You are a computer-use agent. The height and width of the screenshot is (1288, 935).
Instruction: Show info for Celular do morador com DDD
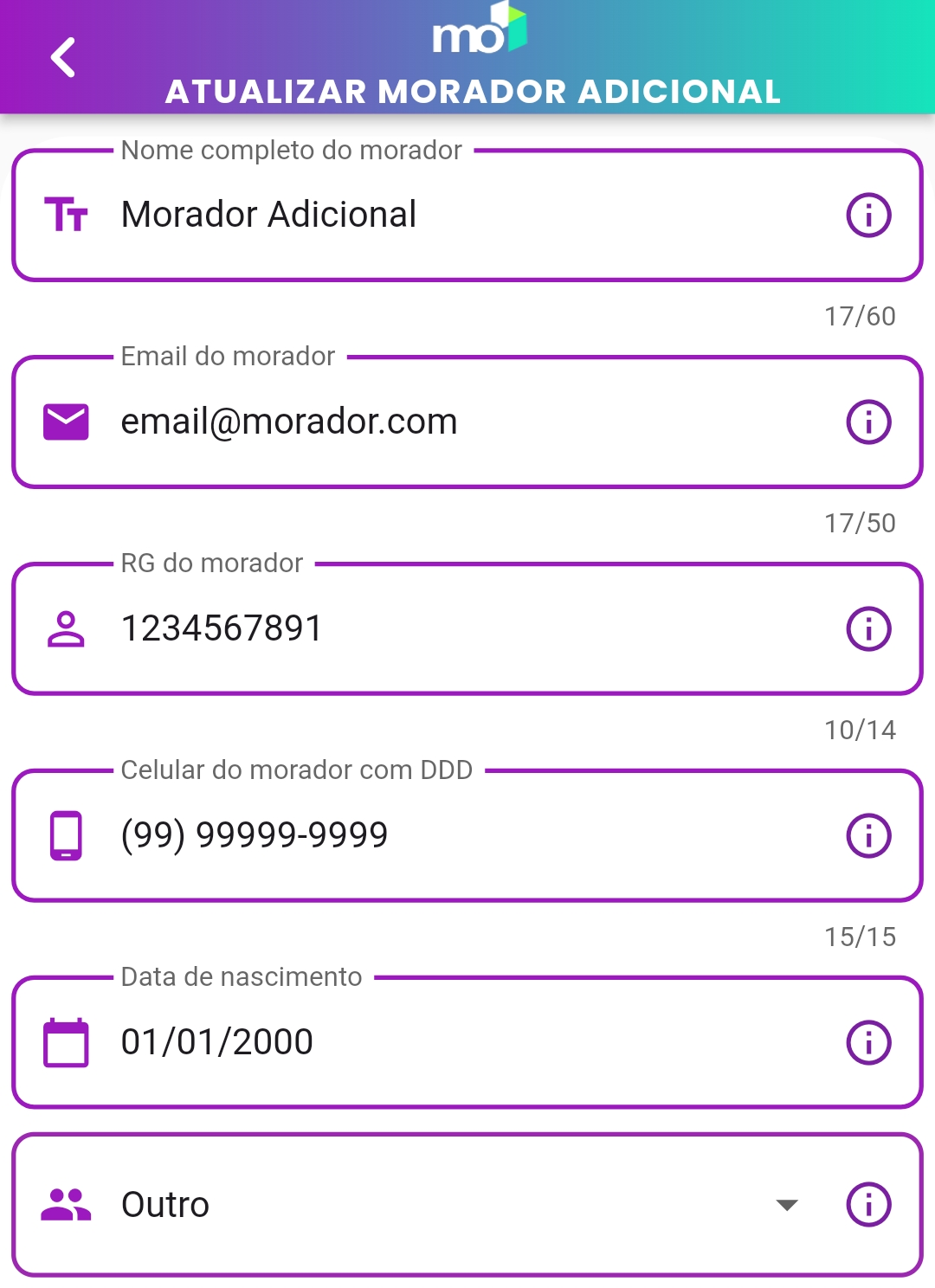point(868,834)
